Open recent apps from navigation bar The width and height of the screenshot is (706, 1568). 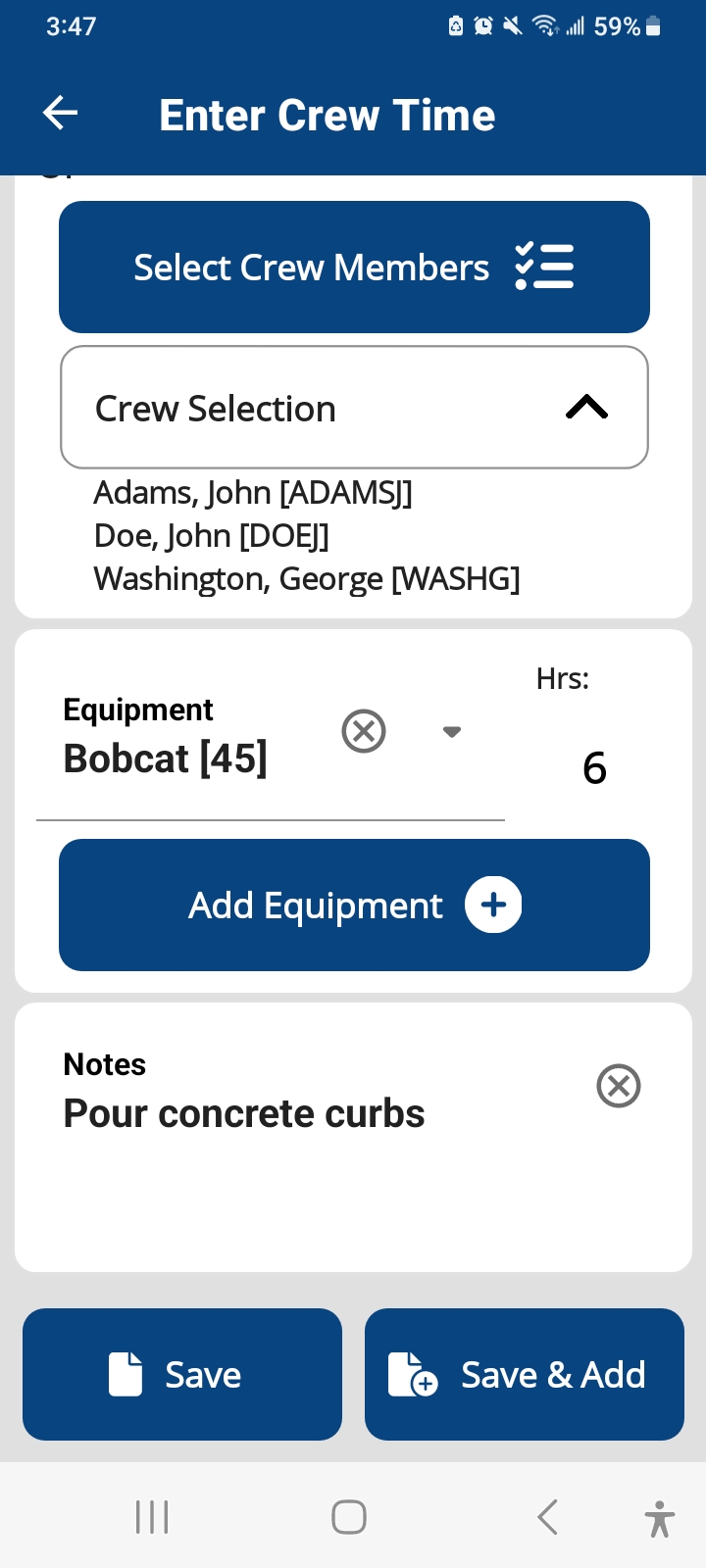[152, 1517]
